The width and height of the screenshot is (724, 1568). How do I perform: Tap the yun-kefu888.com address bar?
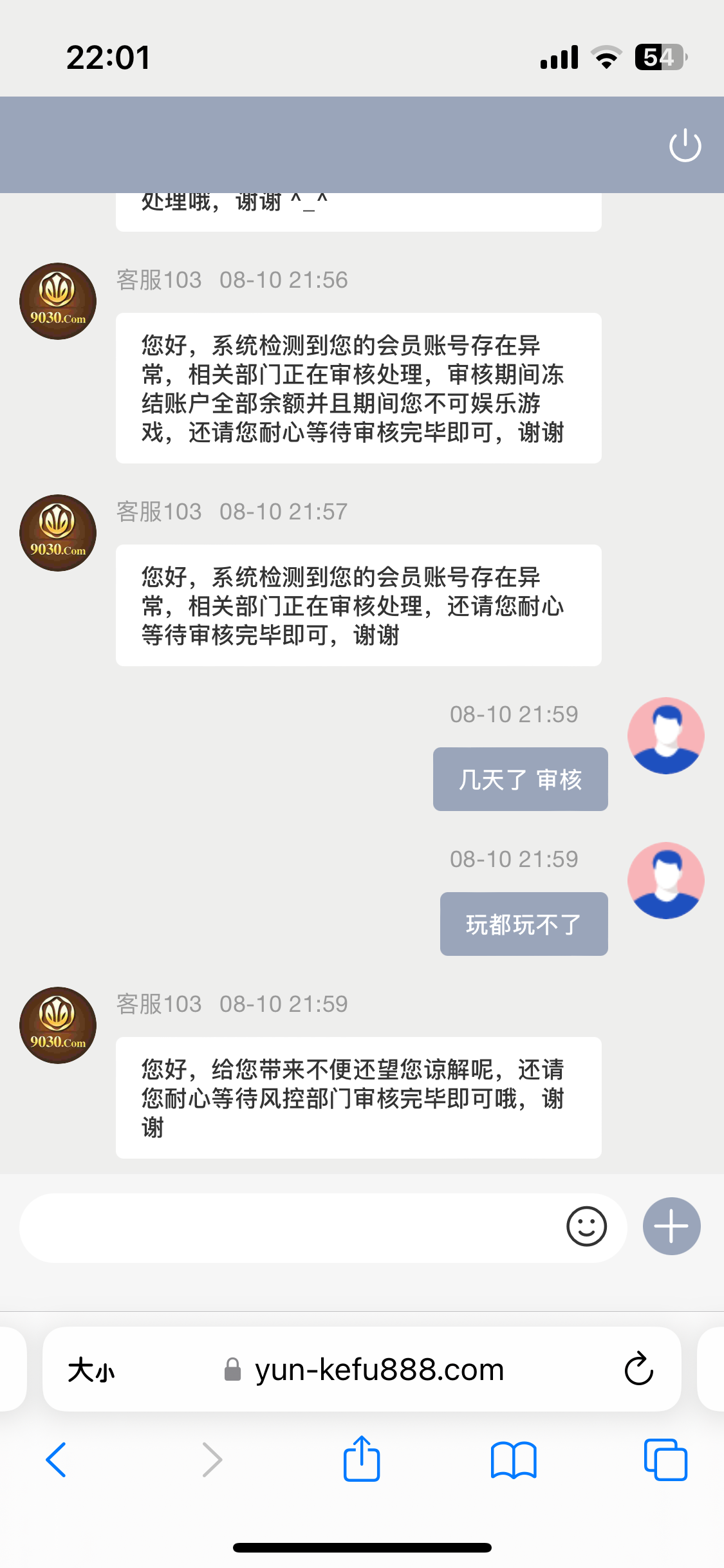(380, 1370)
